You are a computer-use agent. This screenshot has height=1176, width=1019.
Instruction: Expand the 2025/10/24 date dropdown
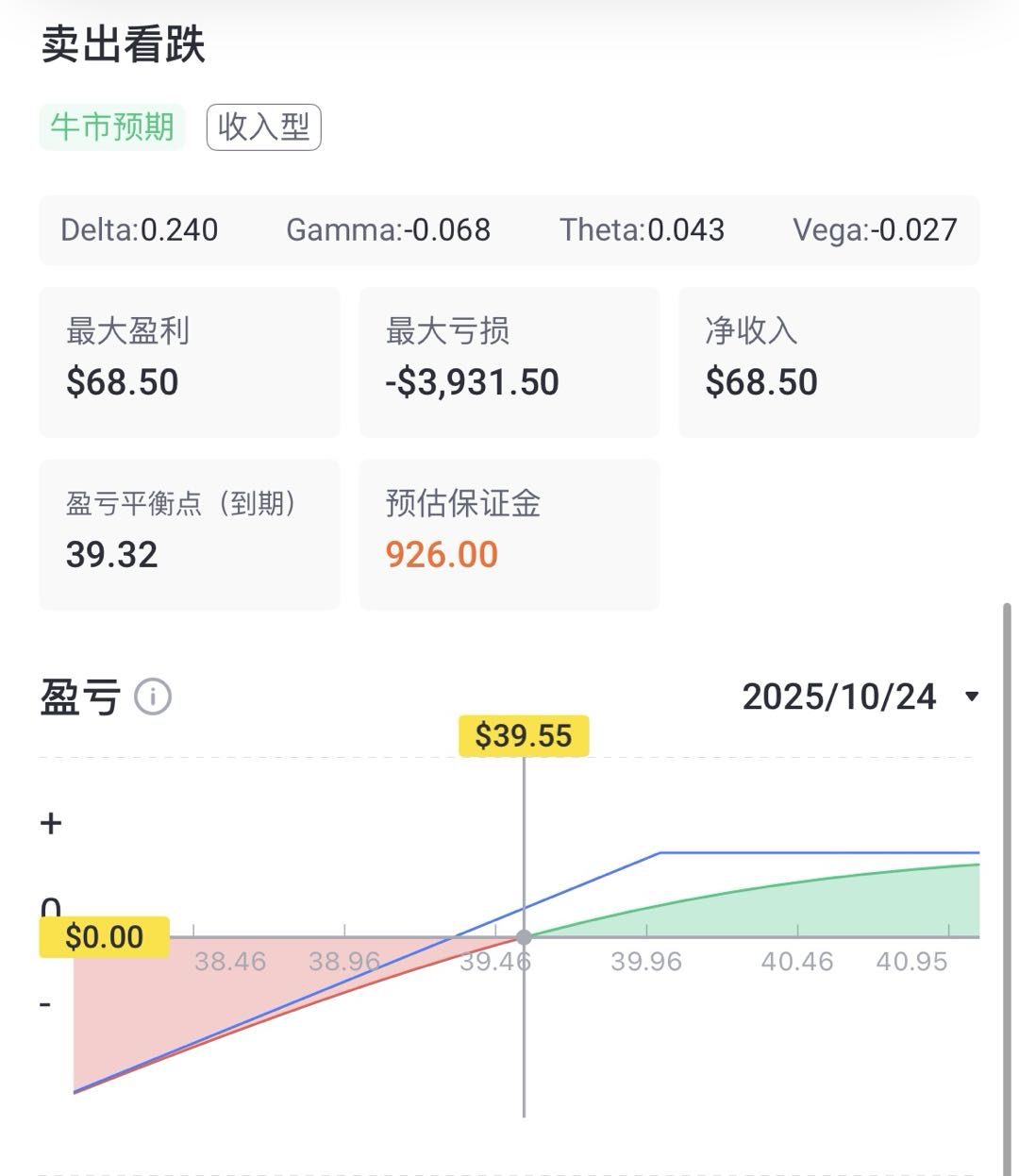(x=971, y=697)
